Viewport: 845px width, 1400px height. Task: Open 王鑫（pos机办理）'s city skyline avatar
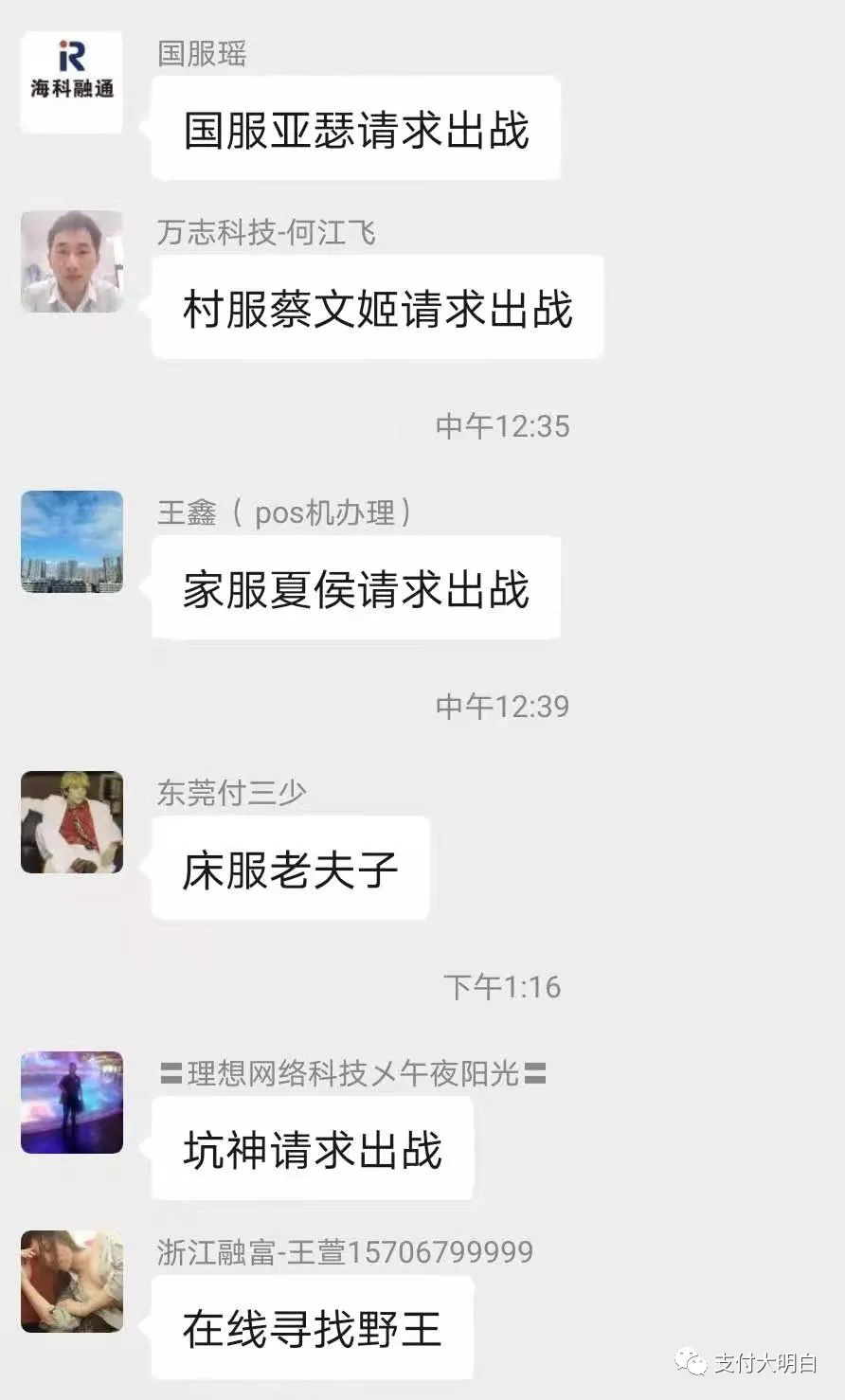71,542
